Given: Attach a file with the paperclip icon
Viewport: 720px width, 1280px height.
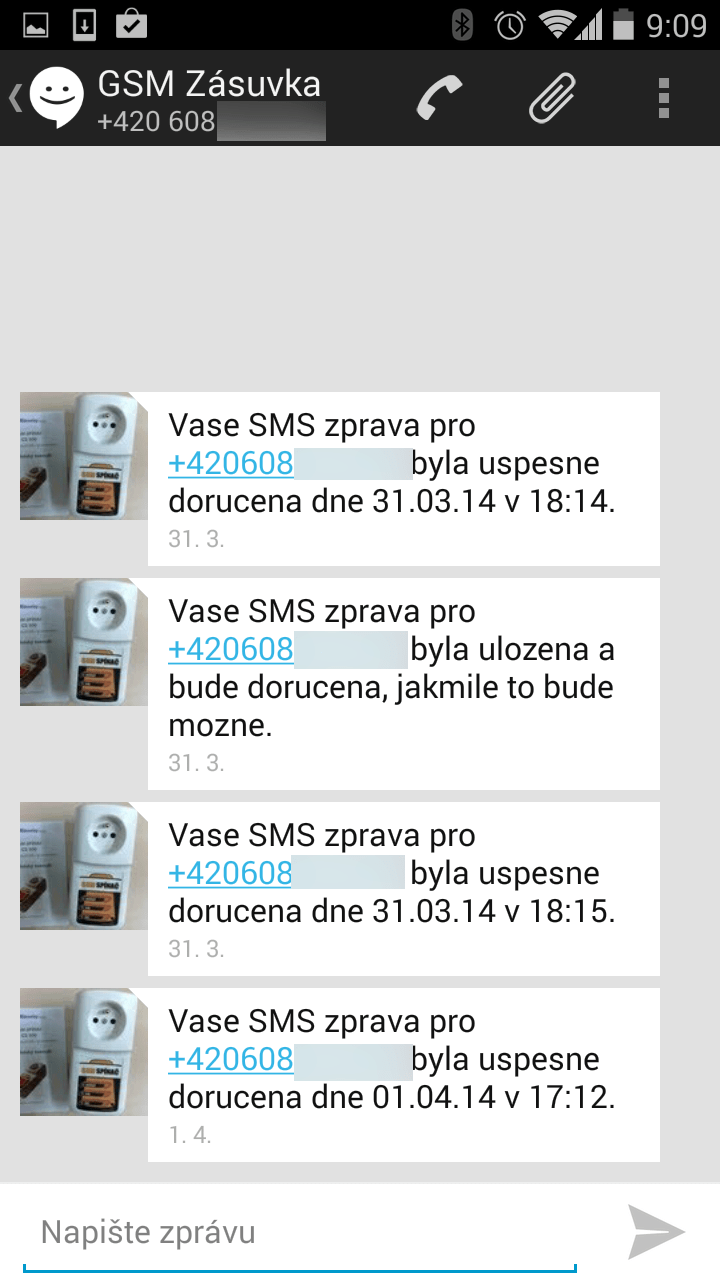Looking at the screenshot, I should [x=552, y=98].
